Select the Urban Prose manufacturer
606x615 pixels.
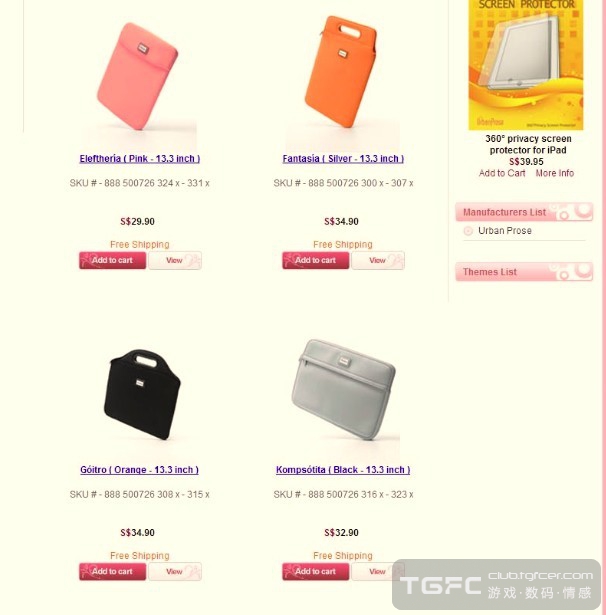tap(504, 231)
